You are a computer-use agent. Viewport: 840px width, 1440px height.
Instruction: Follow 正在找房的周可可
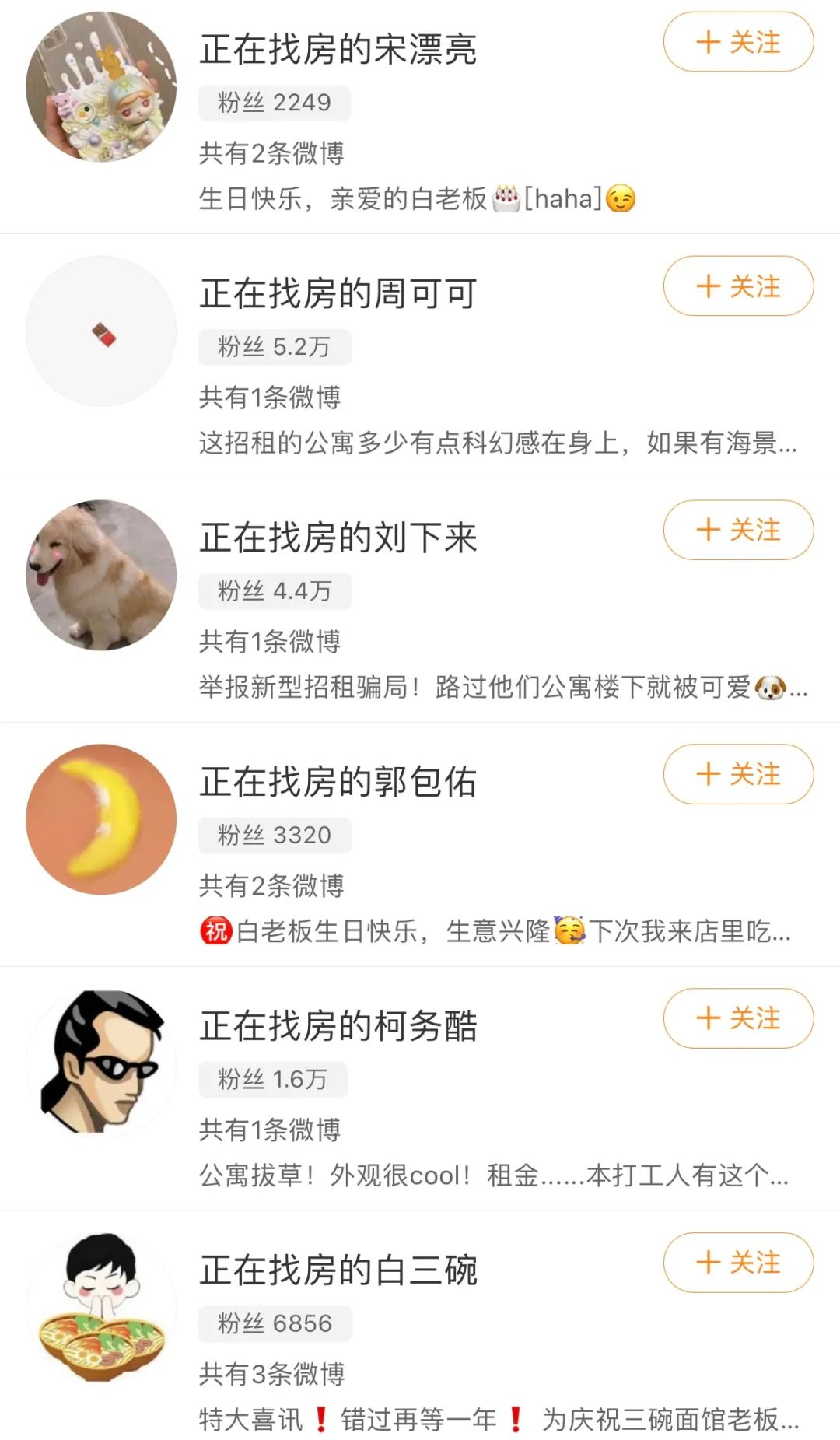coord(738,286)
